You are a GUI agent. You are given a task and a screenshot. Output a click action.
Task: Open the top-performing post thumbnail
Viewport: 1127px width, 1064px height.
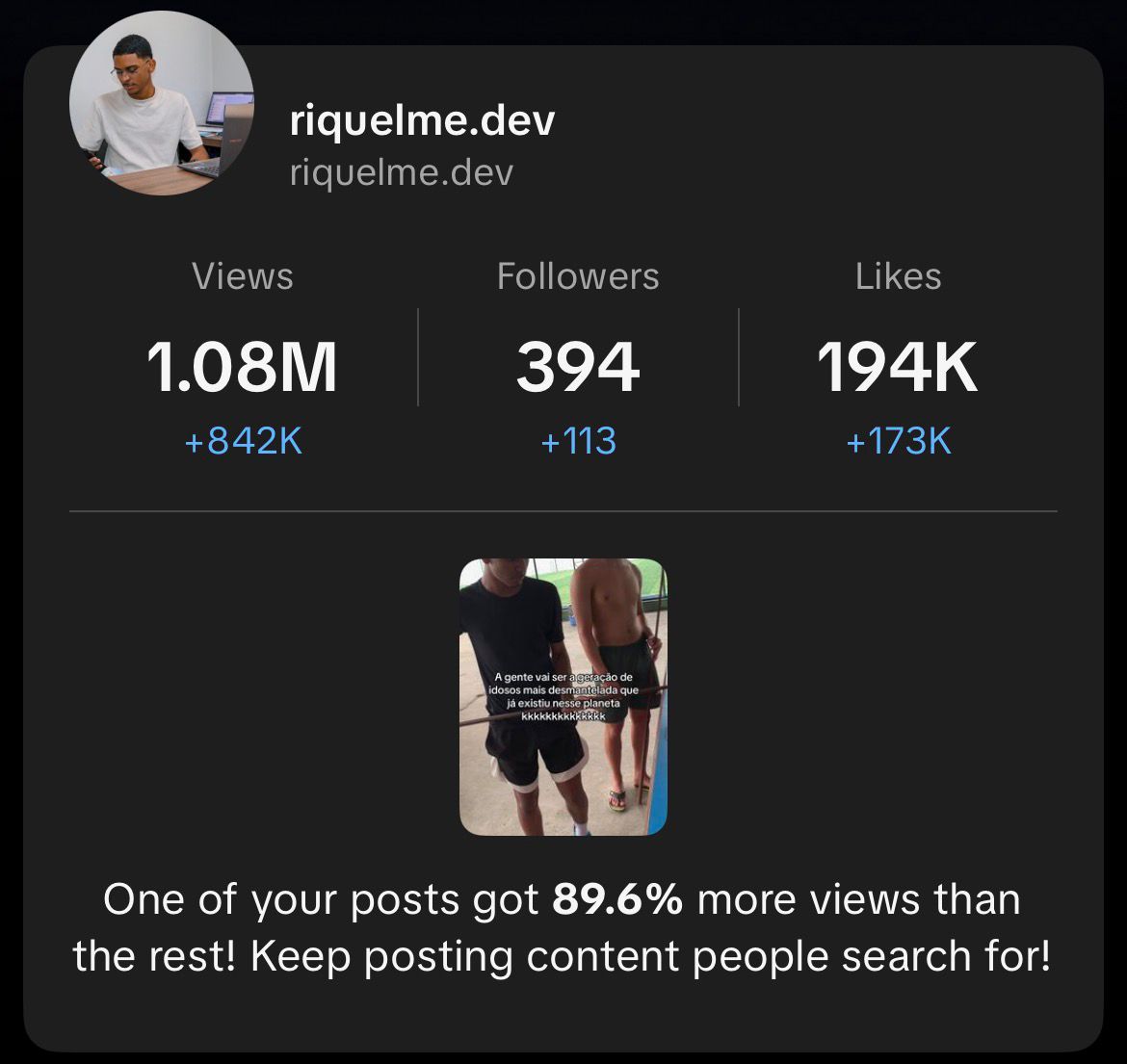click(563, 696)
